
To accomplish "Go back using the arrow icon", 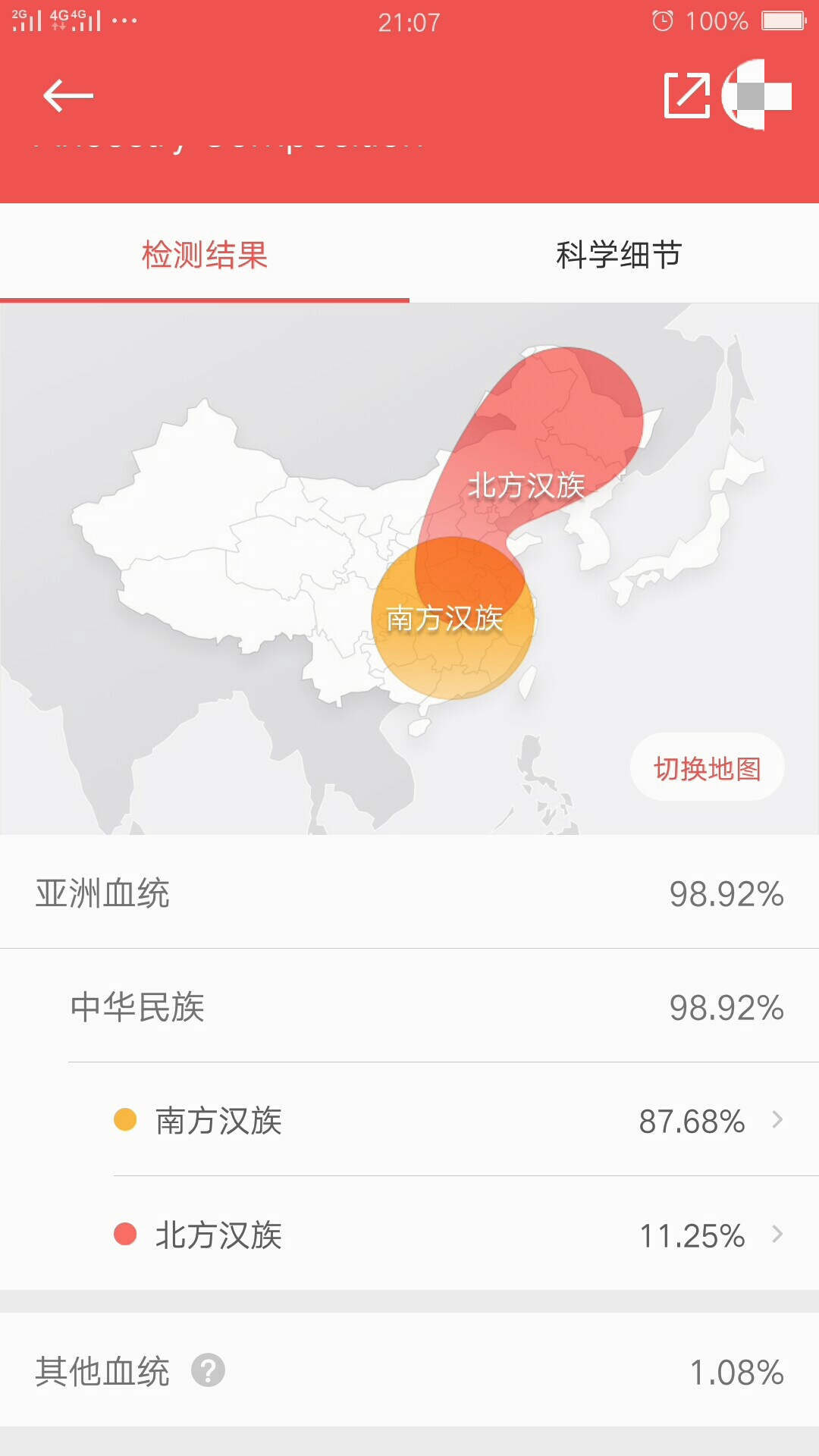I will click(68, 96).
